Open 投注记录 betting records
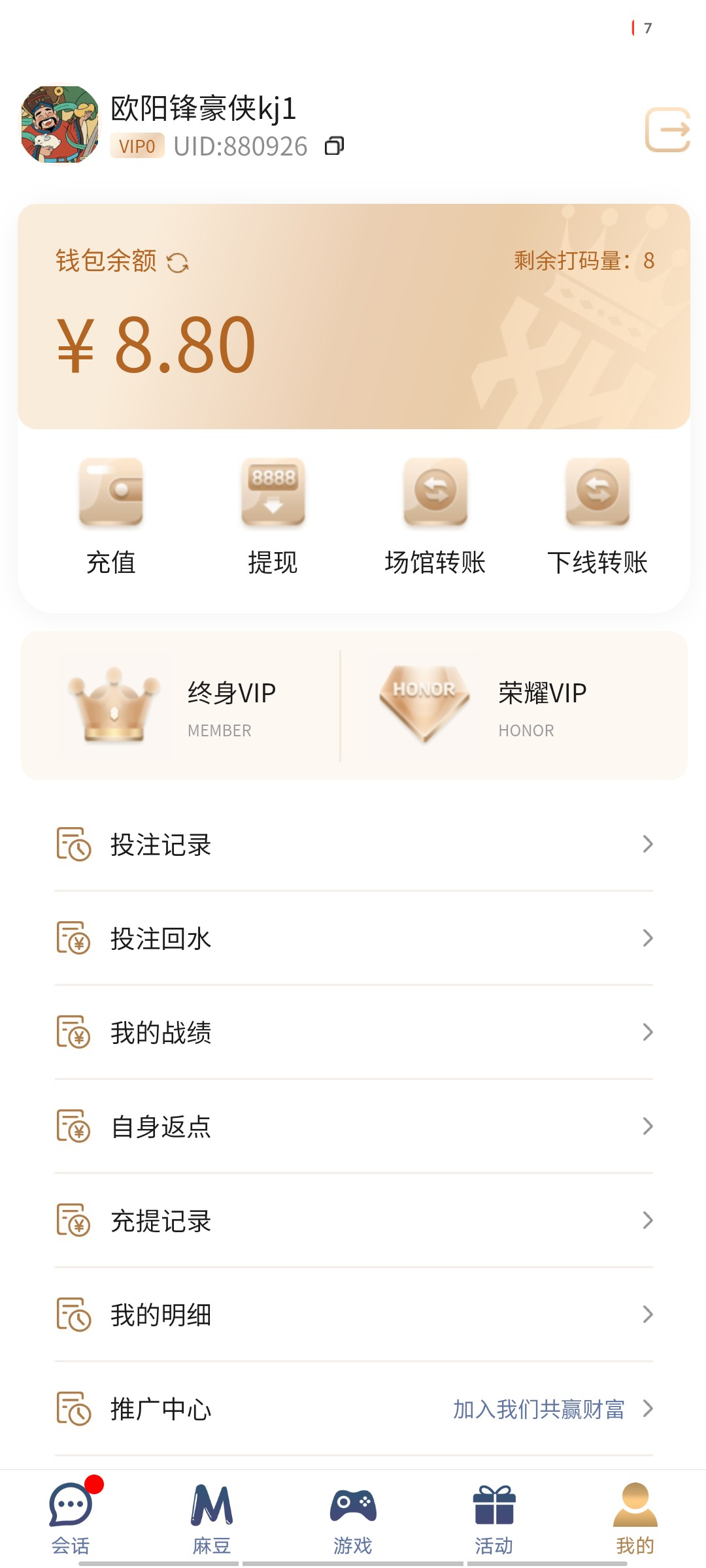Screen dimensions: 706x1568 pos(353,844)
